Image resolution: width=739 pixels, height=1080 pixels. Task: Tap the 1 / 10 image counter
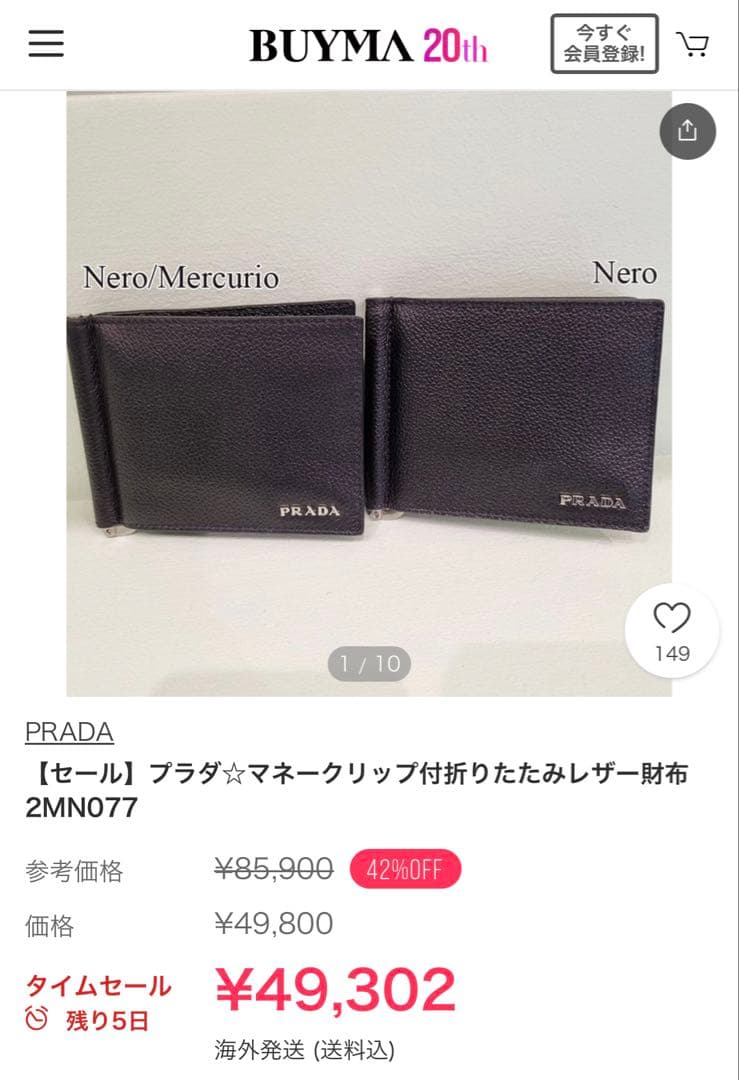369,661
